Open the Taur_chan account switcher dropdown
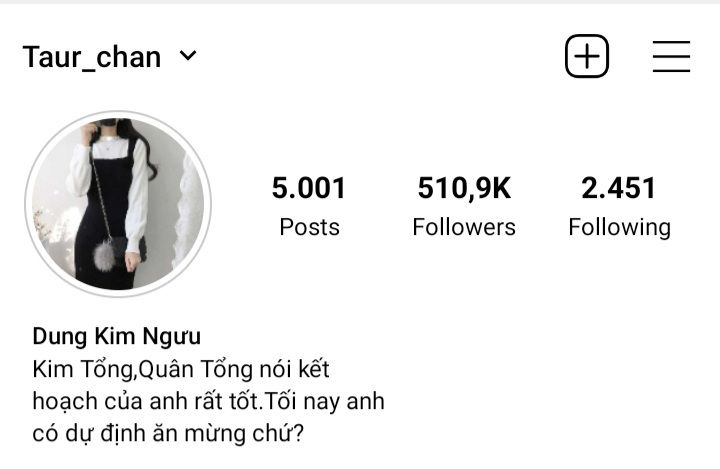This screenshot has height=469, width=720. pyautogui.click(x=110, y=57)
